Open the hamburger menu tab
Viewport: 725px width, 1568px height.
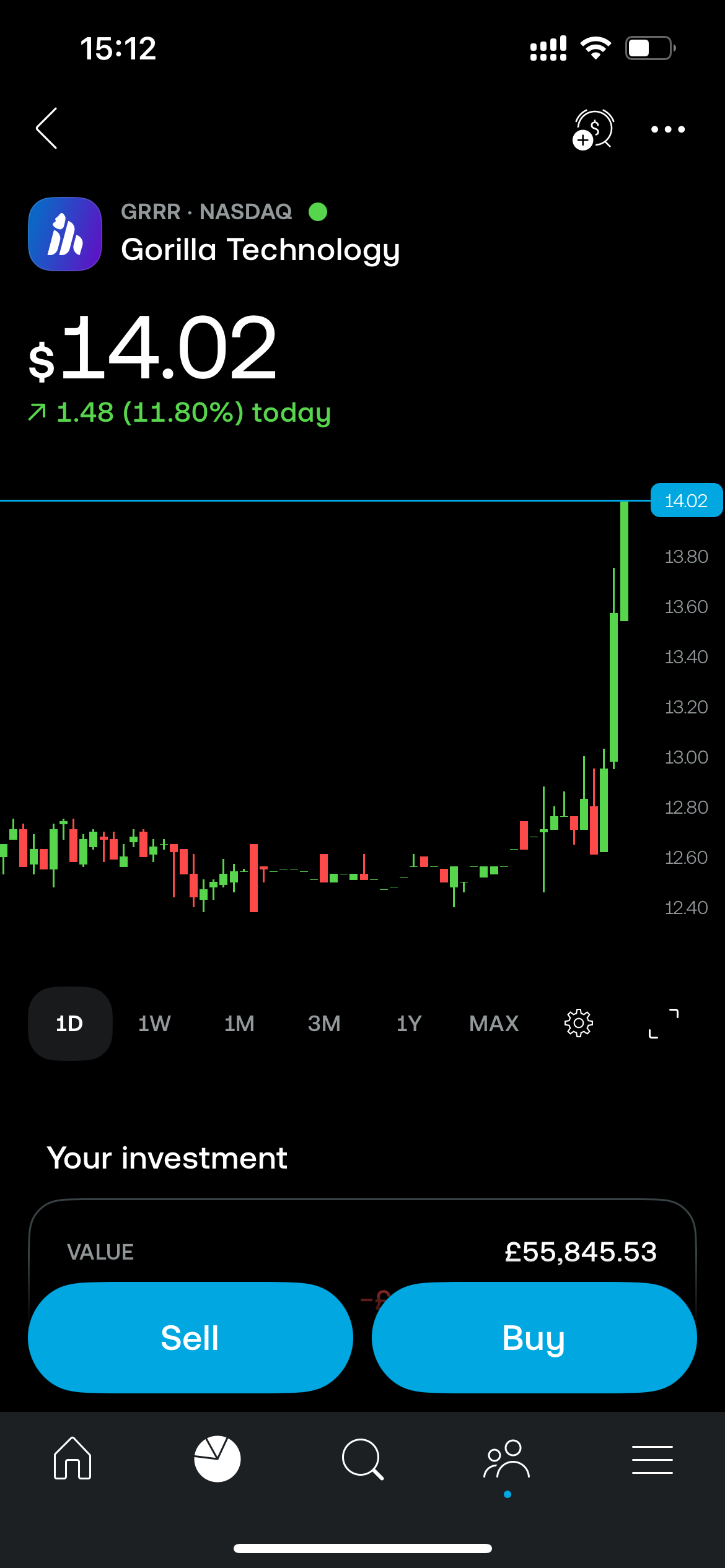tap(652, 1460)
